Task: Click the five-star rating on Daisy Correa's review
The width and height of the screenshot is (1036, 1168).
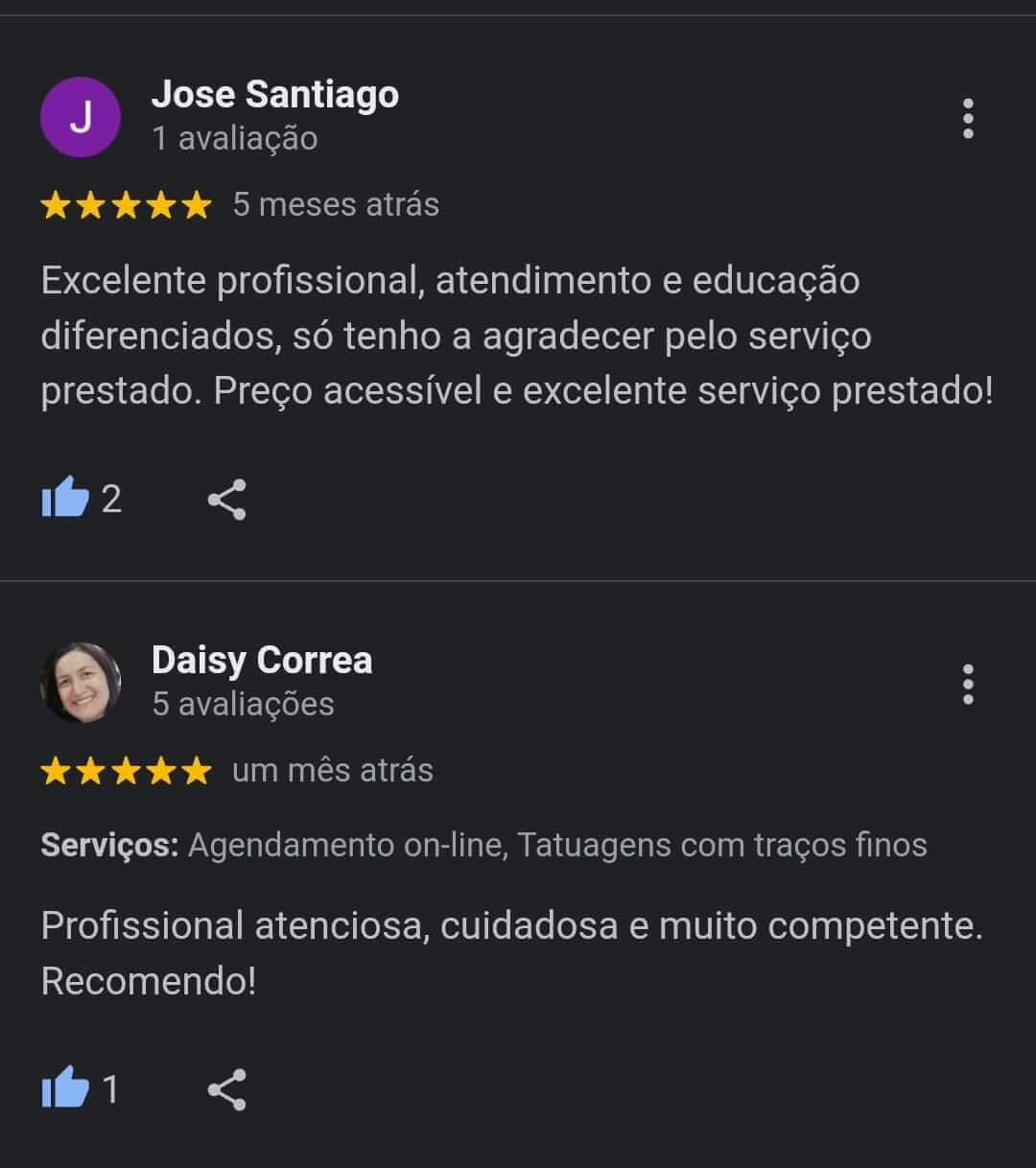Action: coord(125,769)
